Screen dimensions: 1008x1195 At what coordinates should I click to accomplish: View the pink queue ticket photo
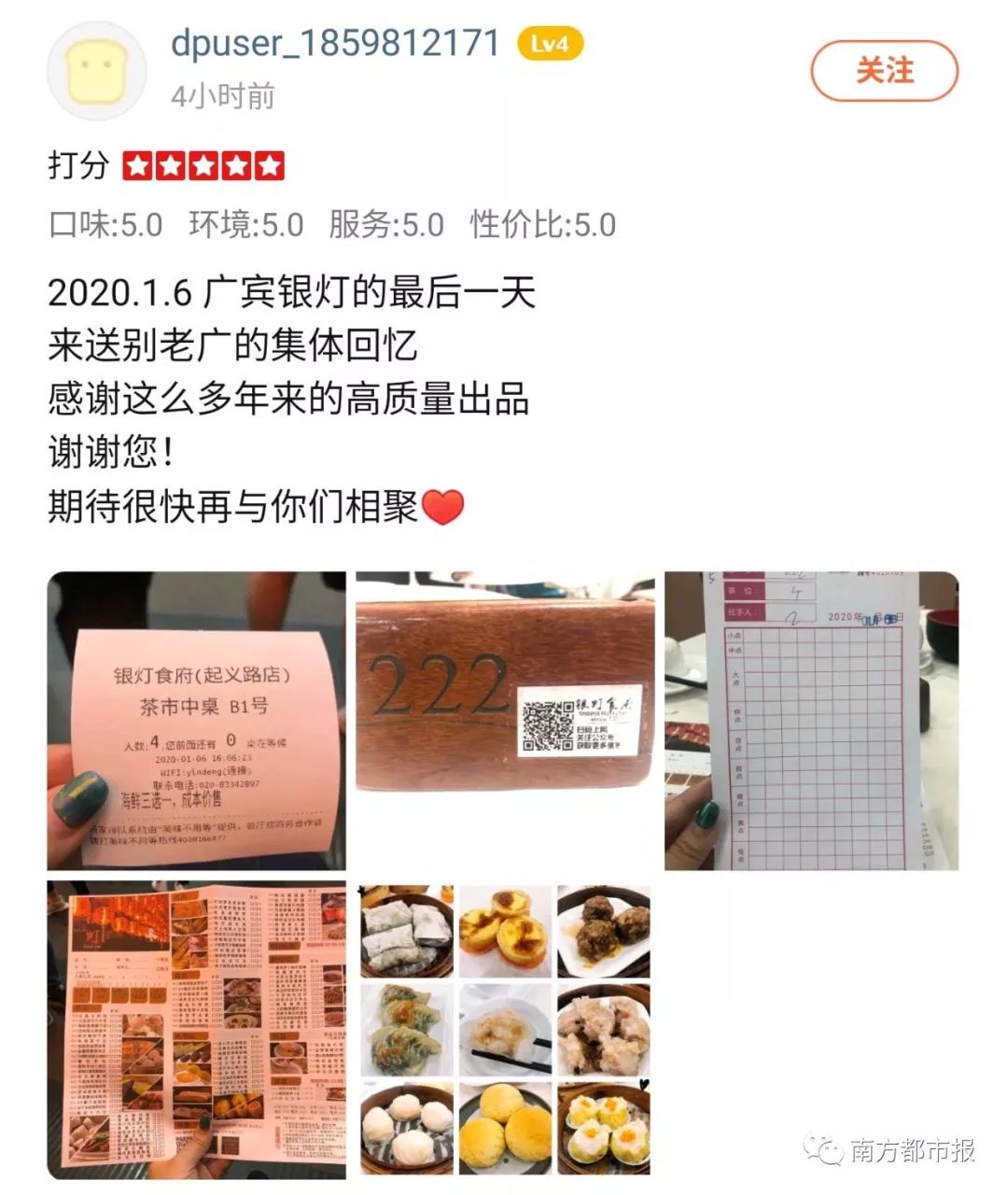196,721
